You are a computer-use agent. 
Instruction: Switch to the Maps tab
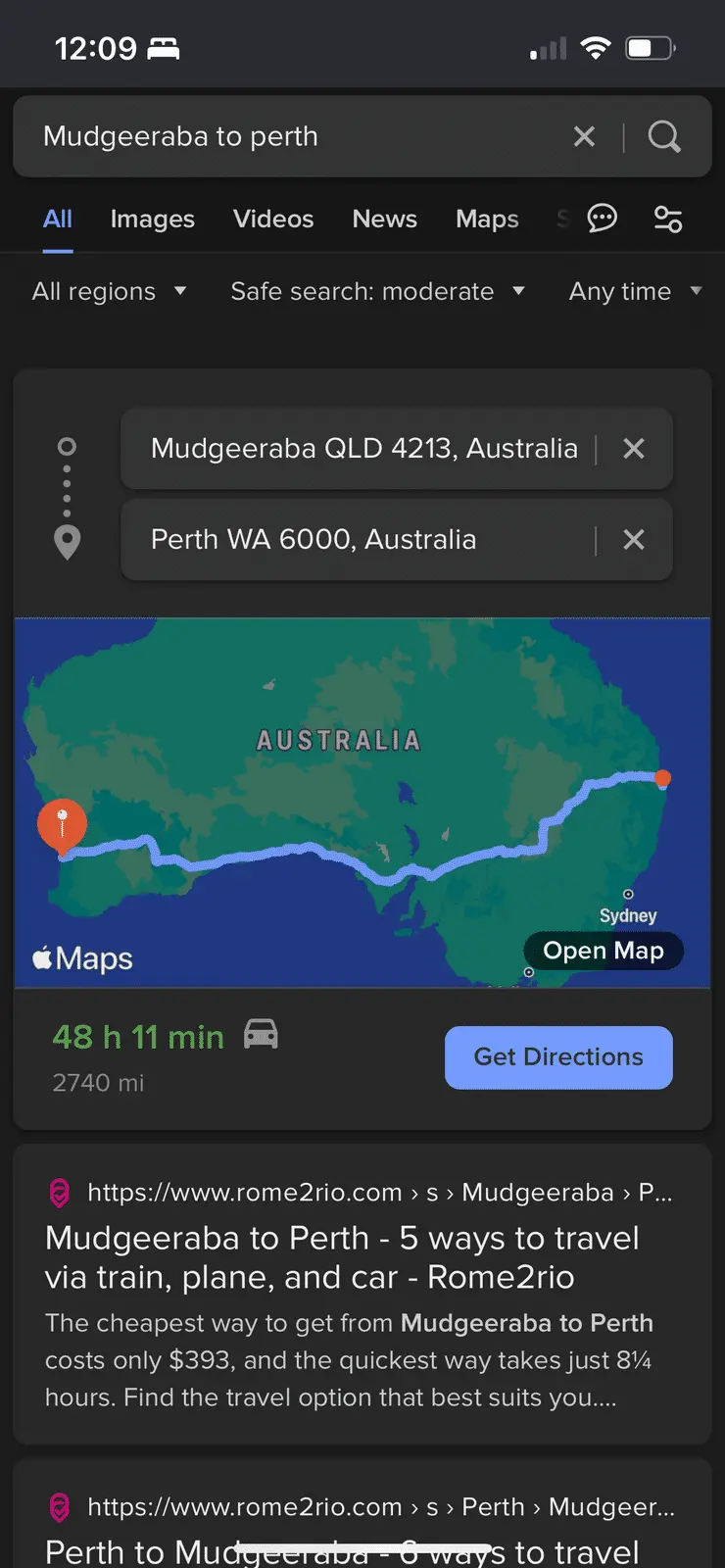(x=487, y=219)
